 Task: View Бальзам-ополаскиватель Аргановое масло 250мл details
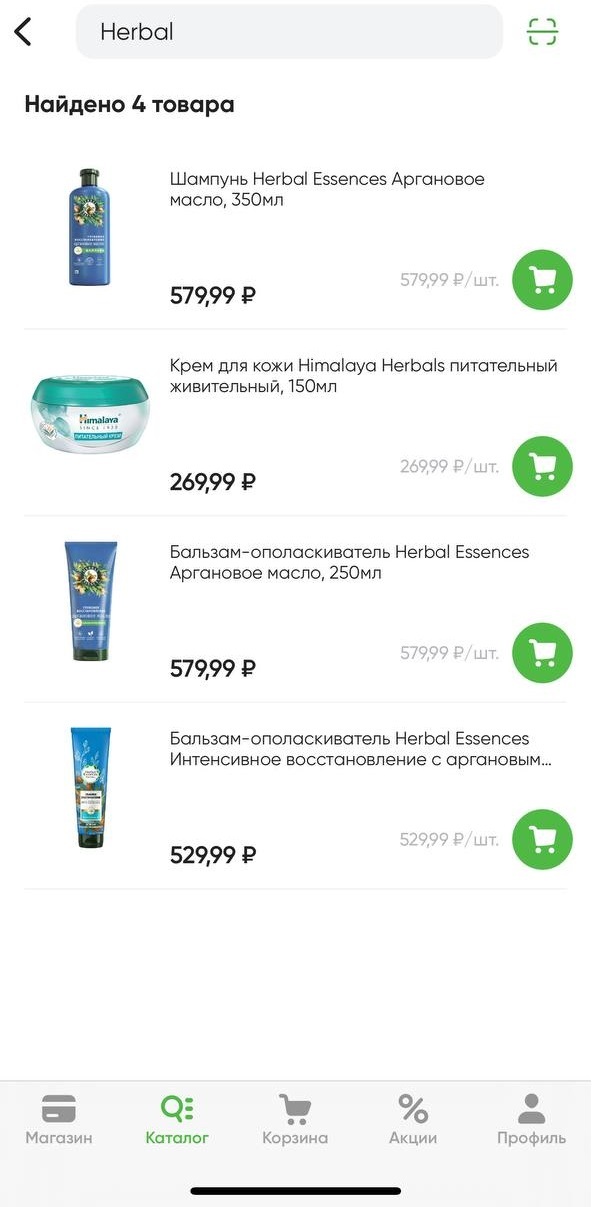349,562
